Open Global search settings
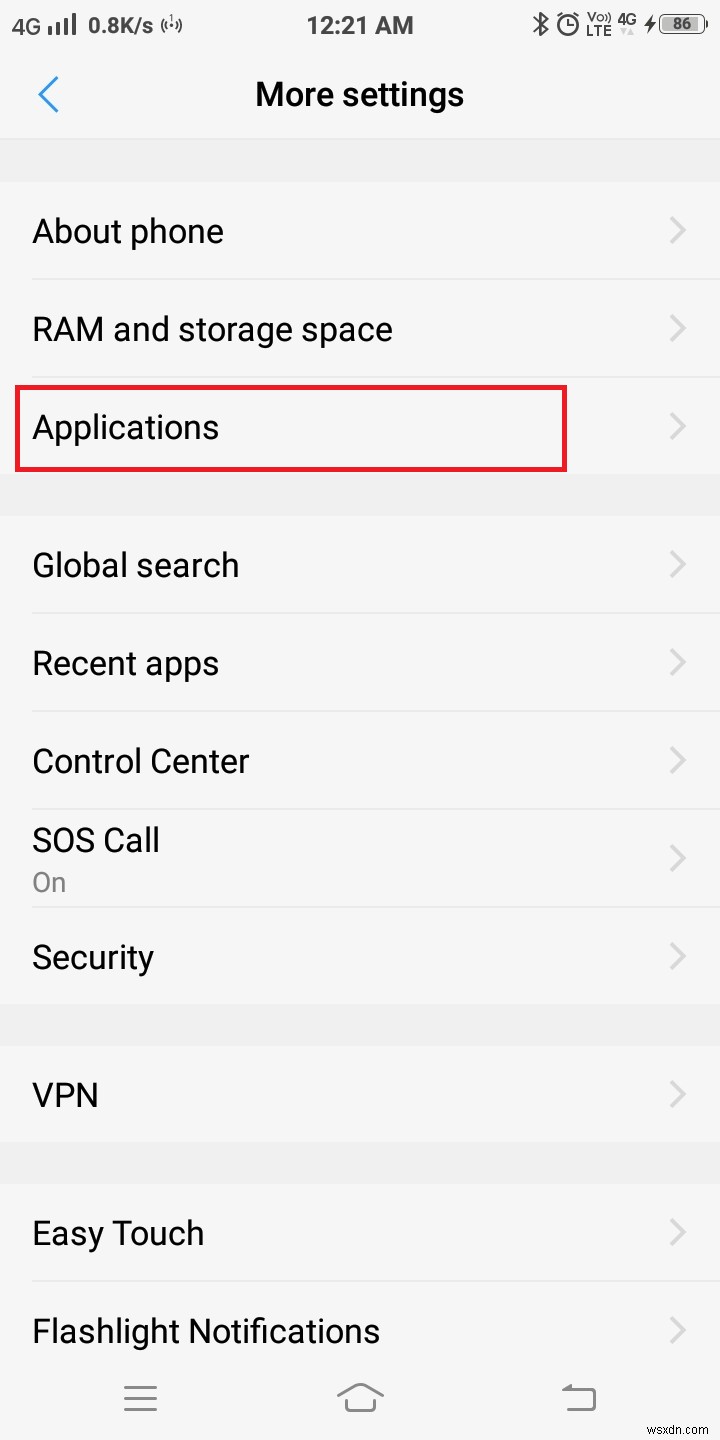The height and width of the screenshot is (1440, 720). pos(360,565)
